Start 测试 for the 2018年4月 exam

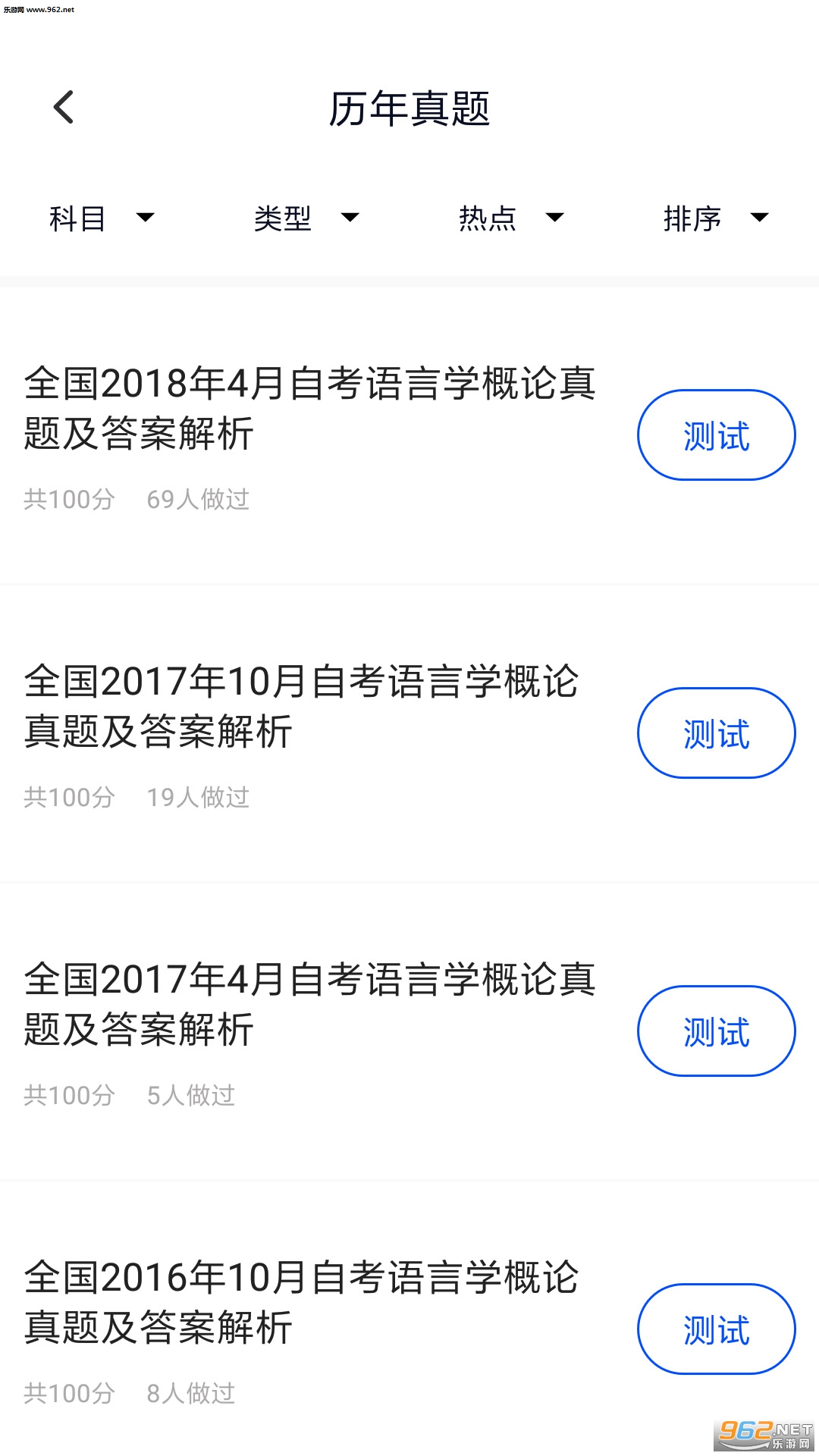[716, 435]
